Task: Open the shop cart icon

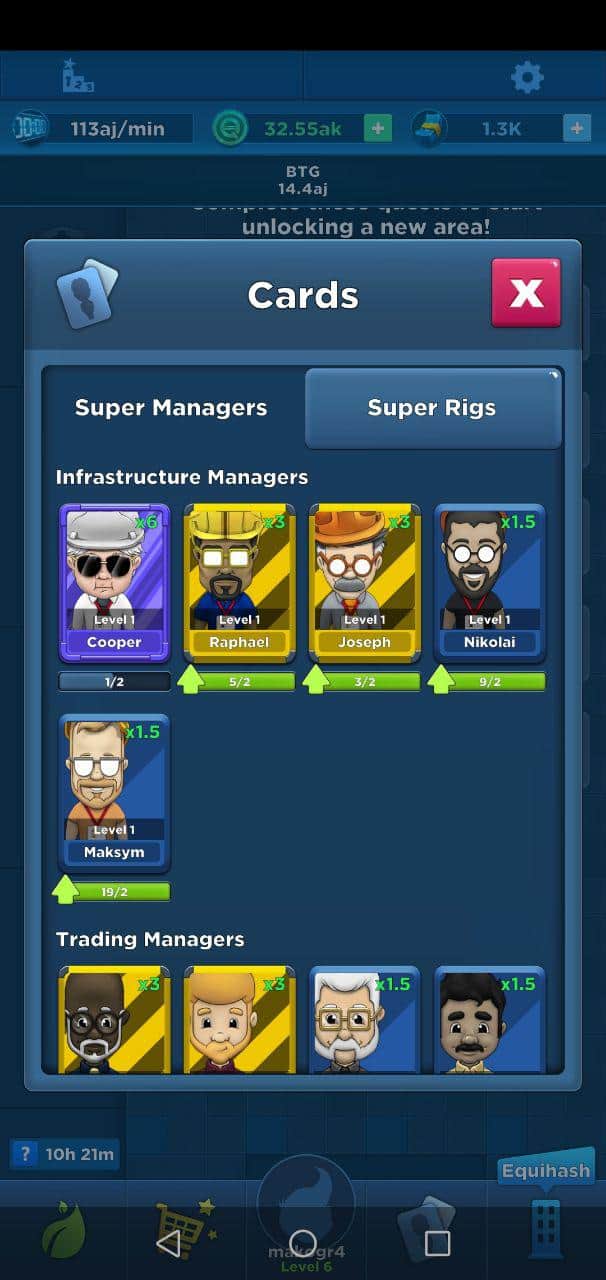Action: [183, 1226]
